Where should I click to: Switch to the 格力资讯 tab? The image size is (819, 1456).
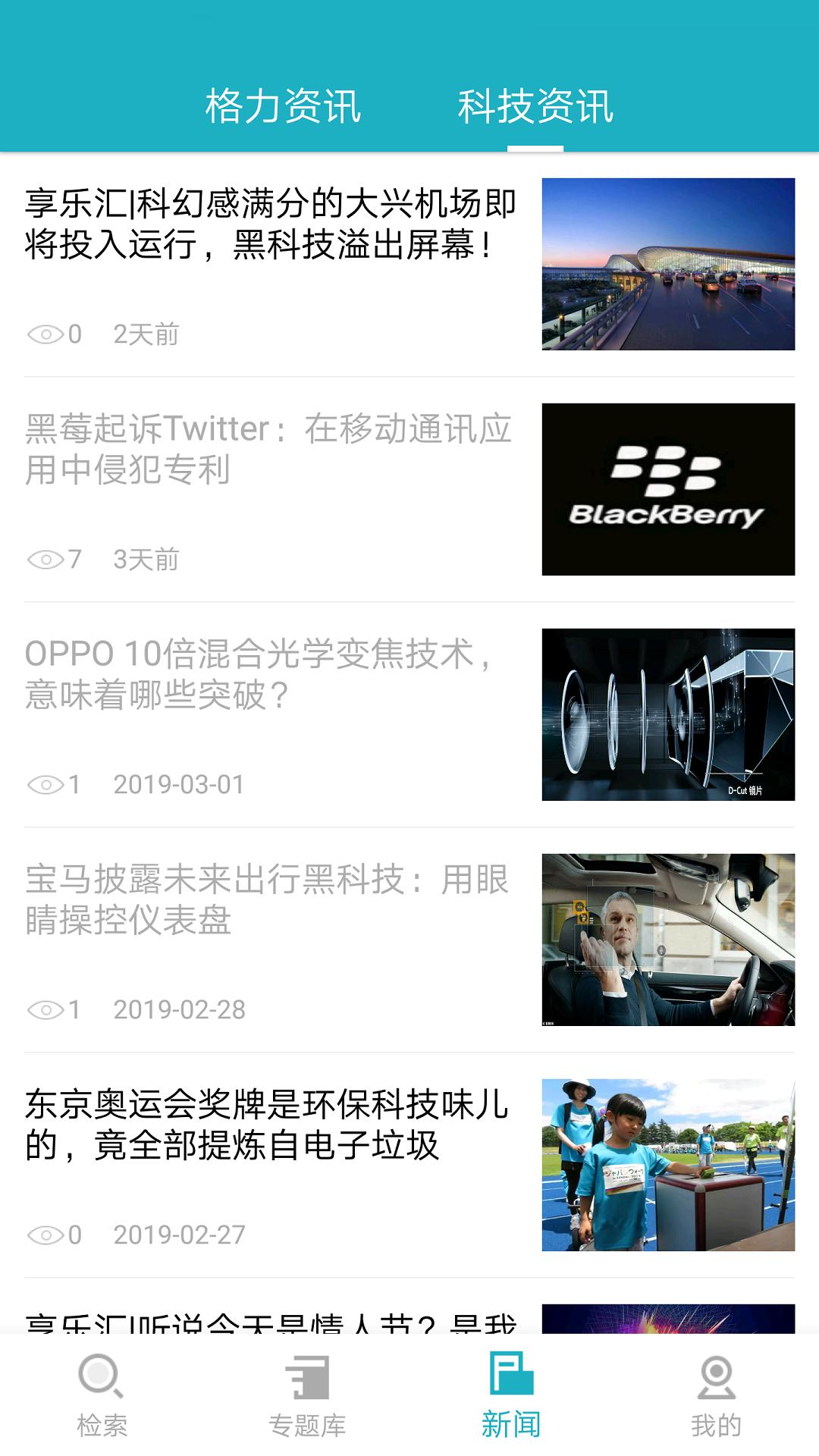pos(283,106)
